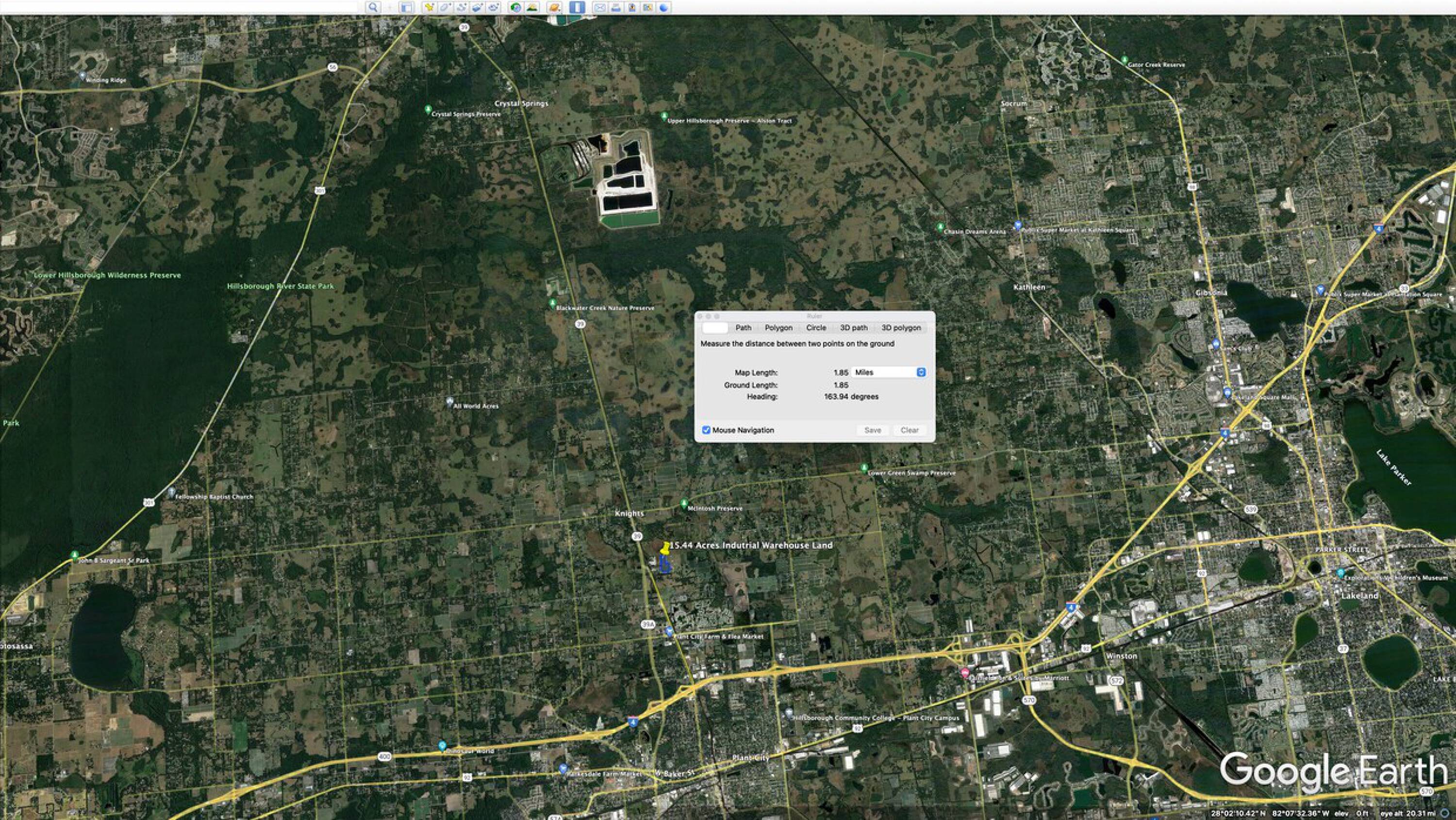The image size is (1456, 820).
Task: Switch to the Path tab in Ruler
Action: click(x=743, y=327)
